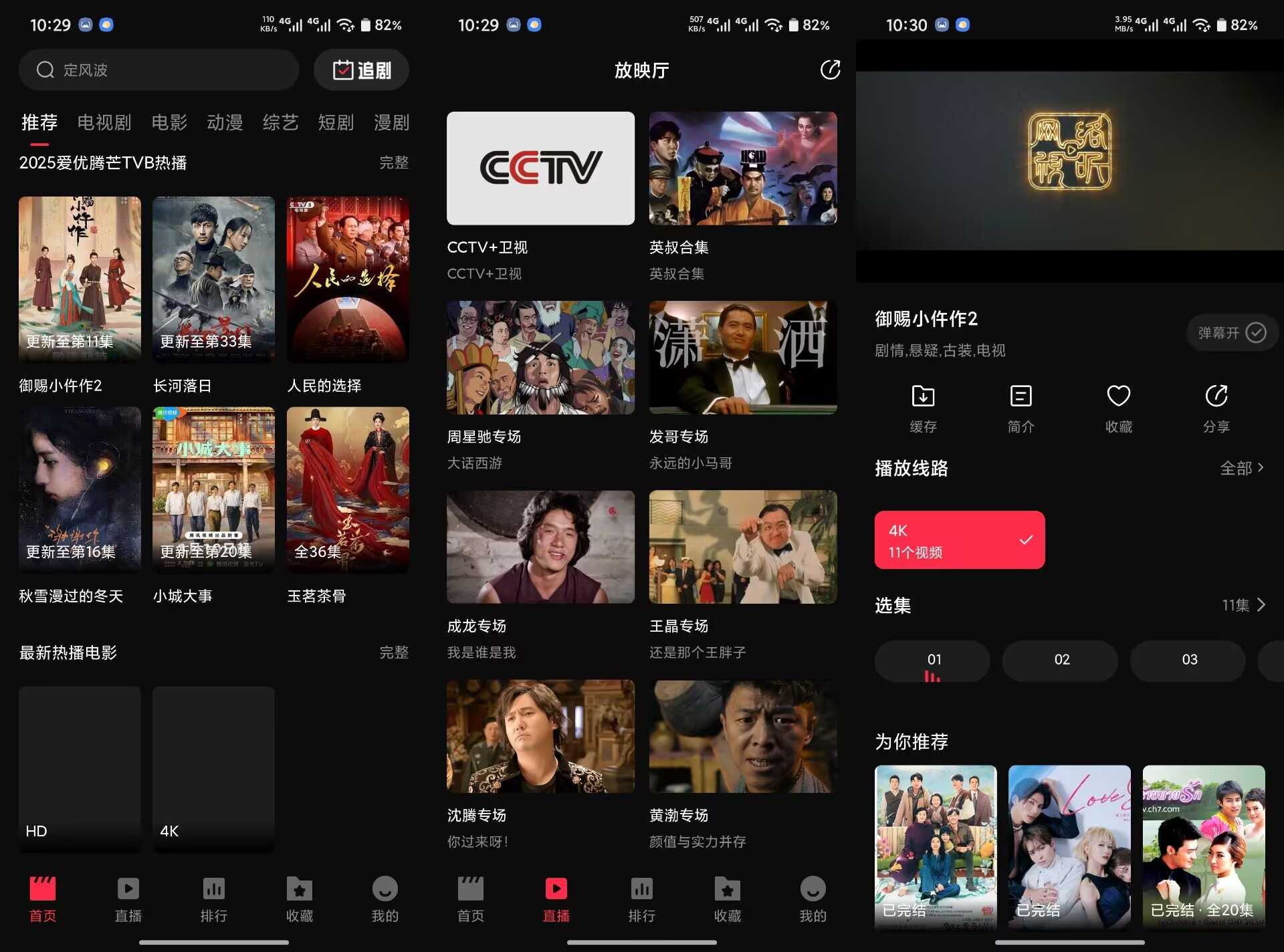The width and height of the screenshot is (1284, 952).
Task: Switch to the 动漫 tab
Action: click(225, 122)
